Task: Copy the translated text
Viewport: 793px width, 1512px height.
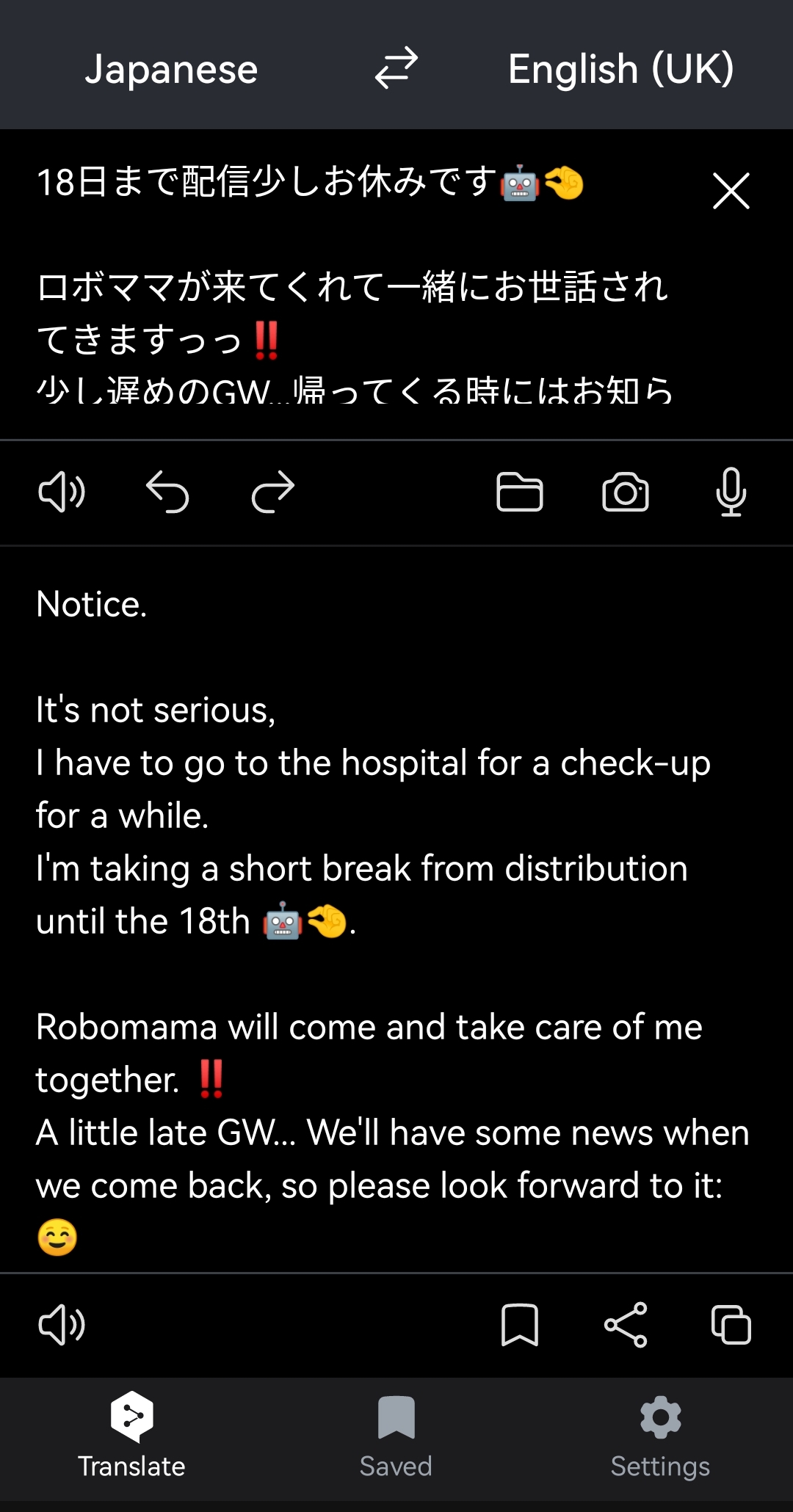Action: point(731,1326)
